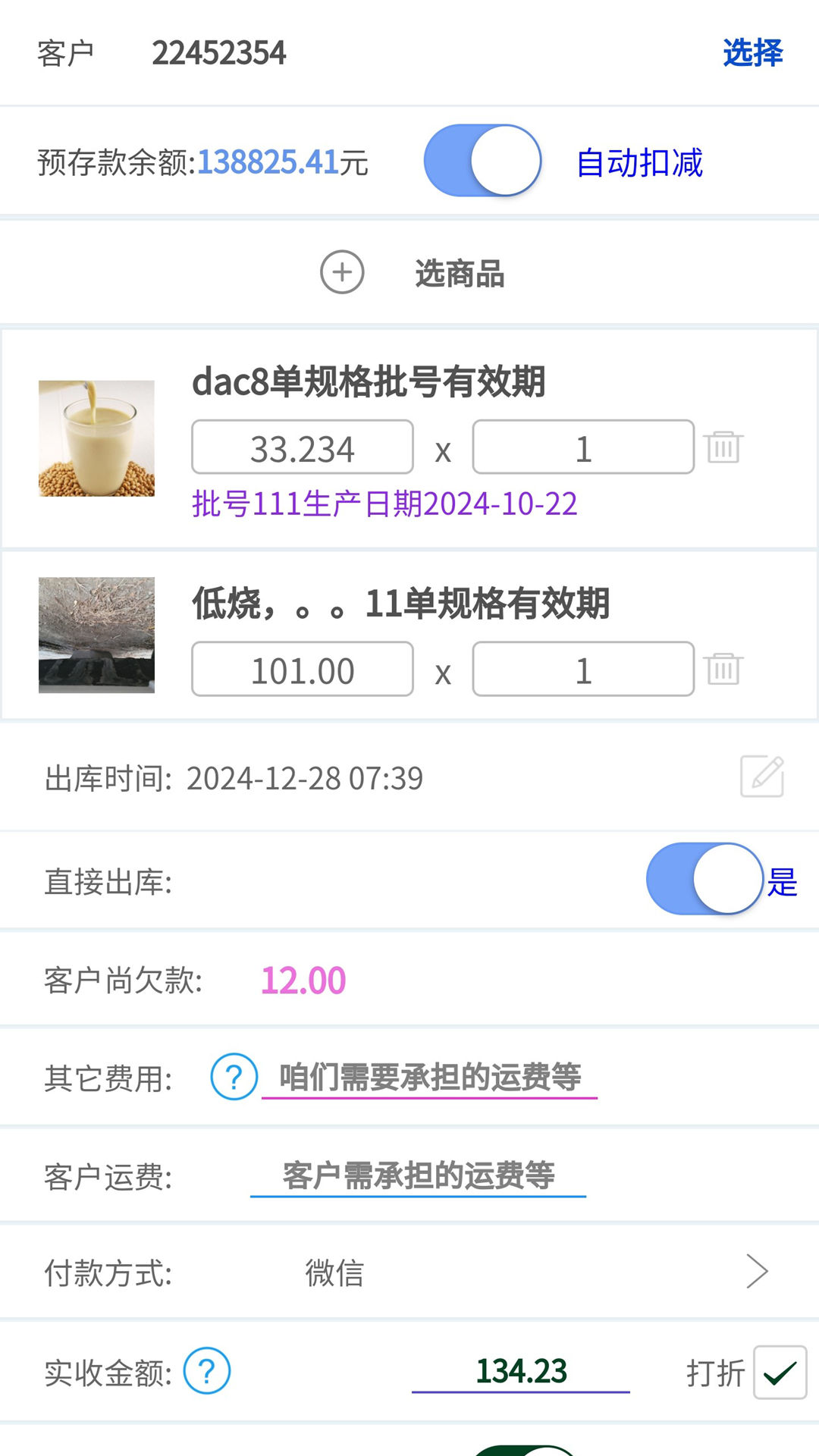
Task: Change quantity for 低烧 item
Action: (x=583, y=669)
